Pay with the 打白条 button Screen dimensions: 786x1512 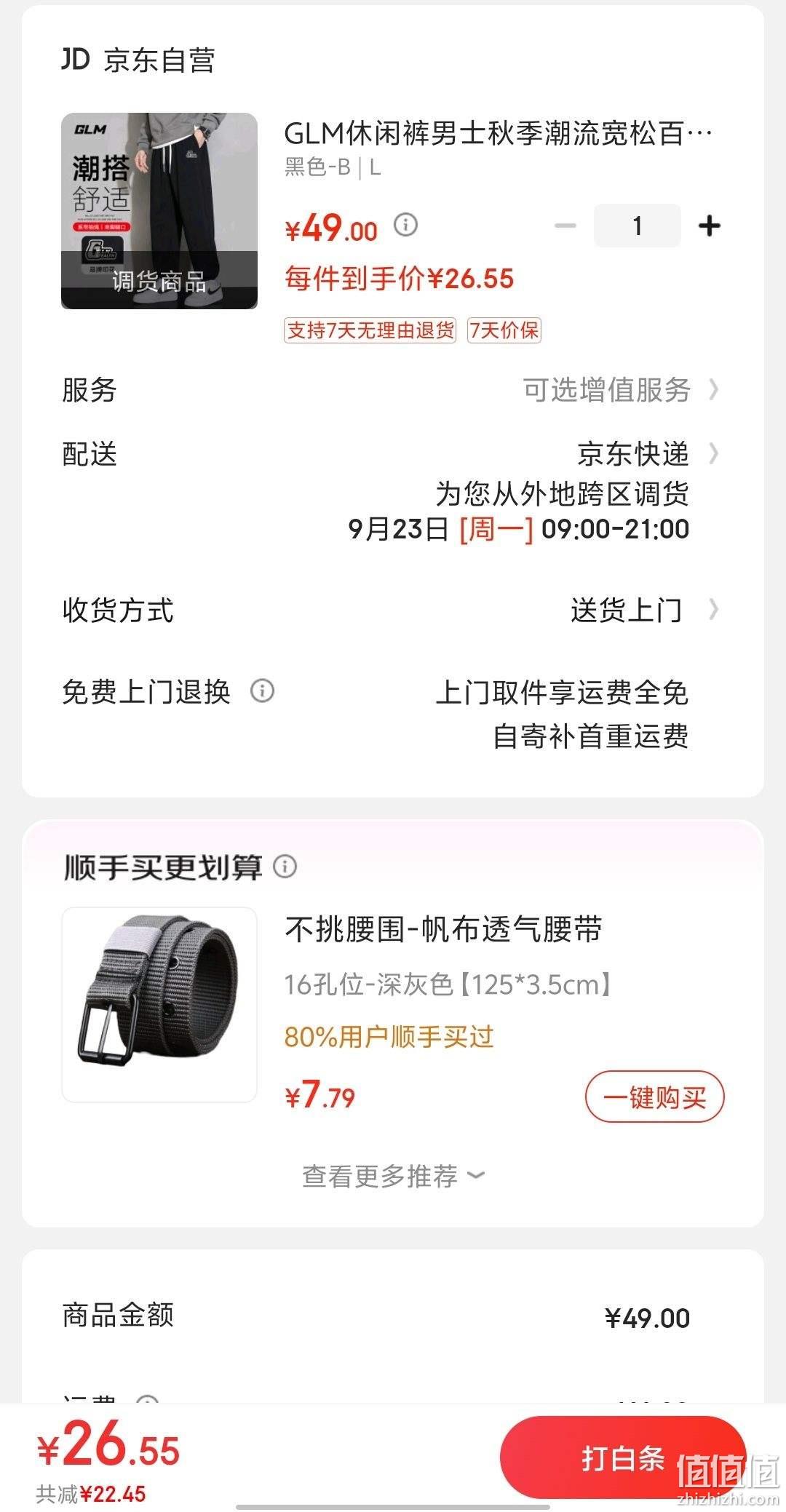(x=623, y=1457)
